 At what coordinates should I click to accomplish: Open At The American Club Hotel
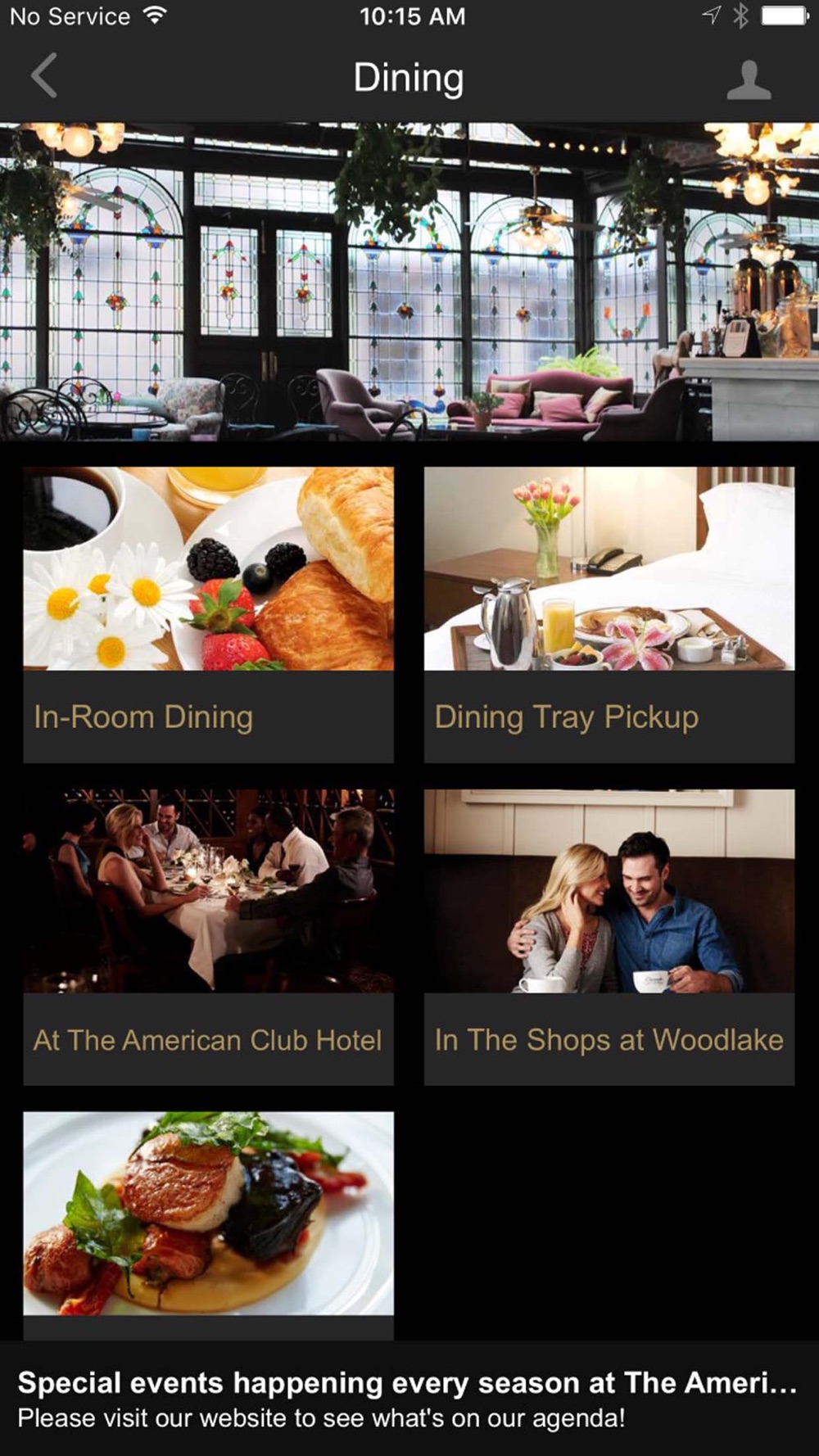[x=208, y=937]
